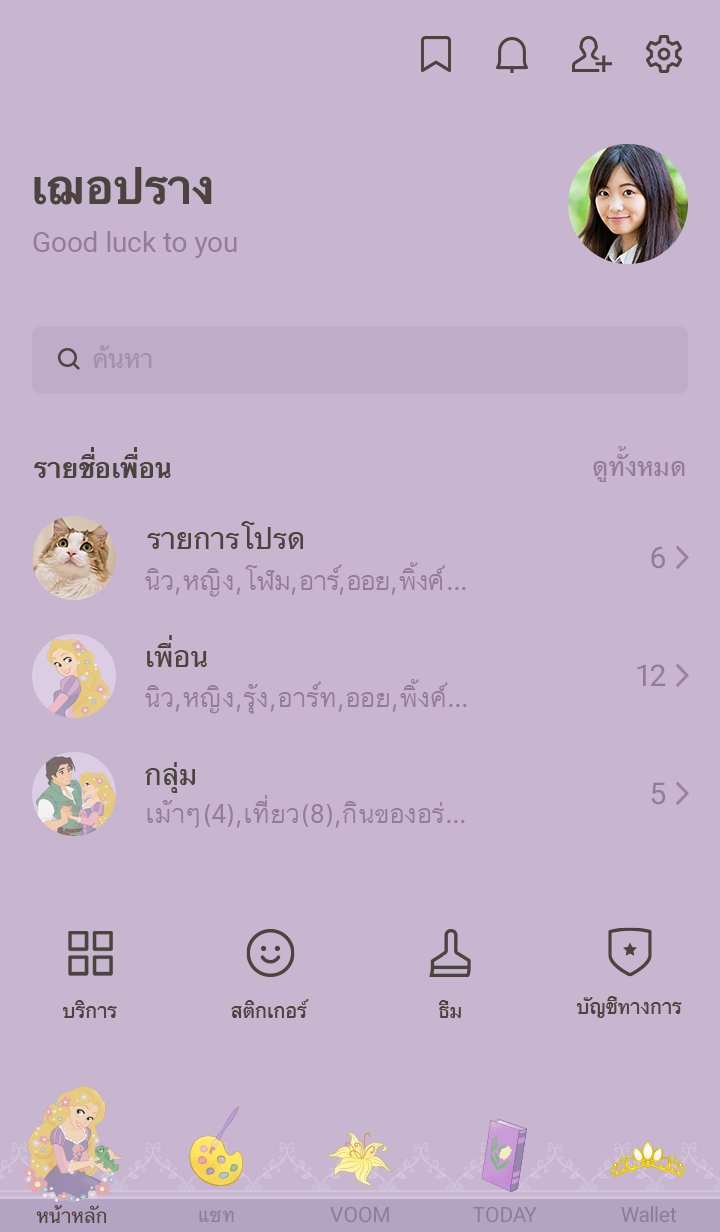This screenshot has height=1232, width=720.
Task: Open the notifications bell
Action: coord(512,55)
